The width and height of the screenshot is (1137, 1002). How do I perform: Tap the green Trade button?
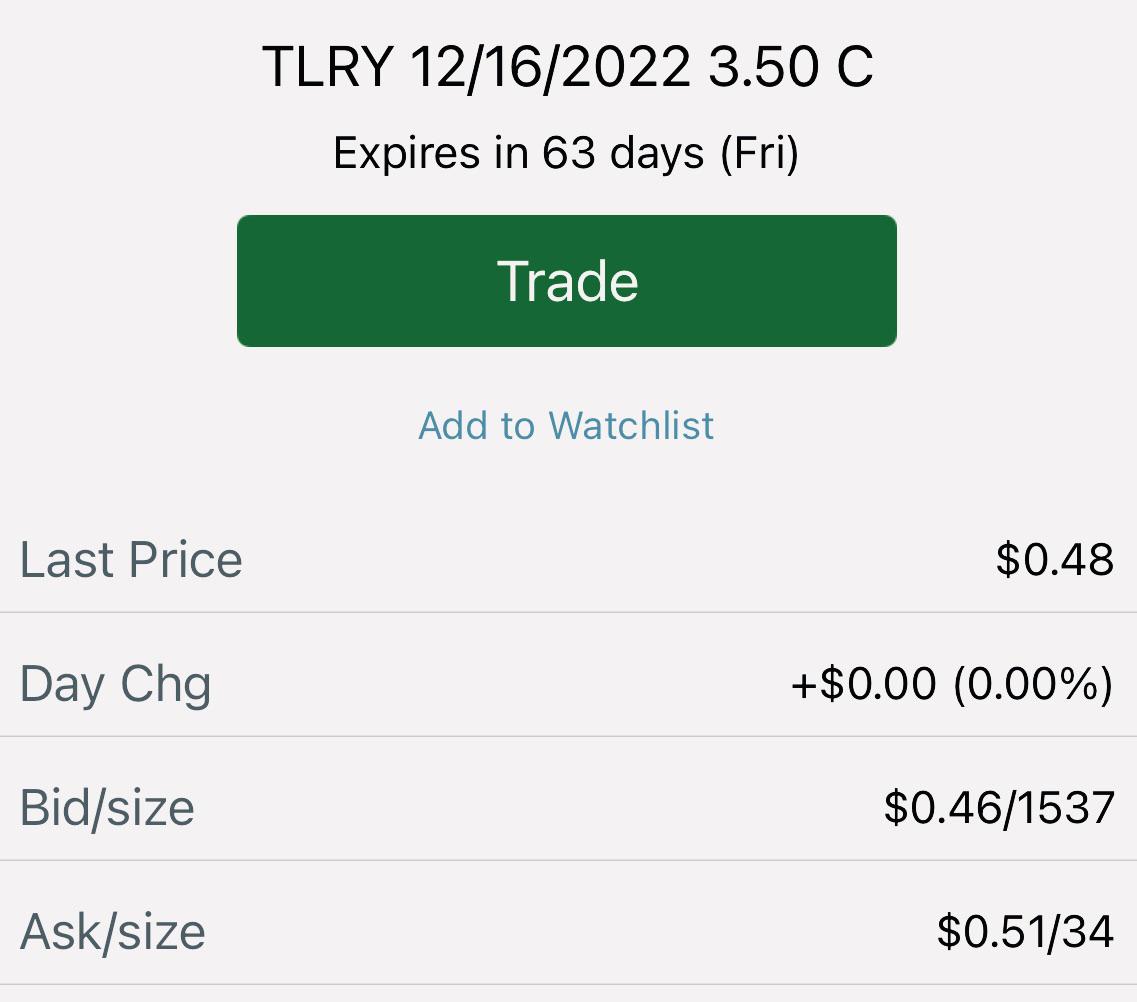click(x=566, y=281)
